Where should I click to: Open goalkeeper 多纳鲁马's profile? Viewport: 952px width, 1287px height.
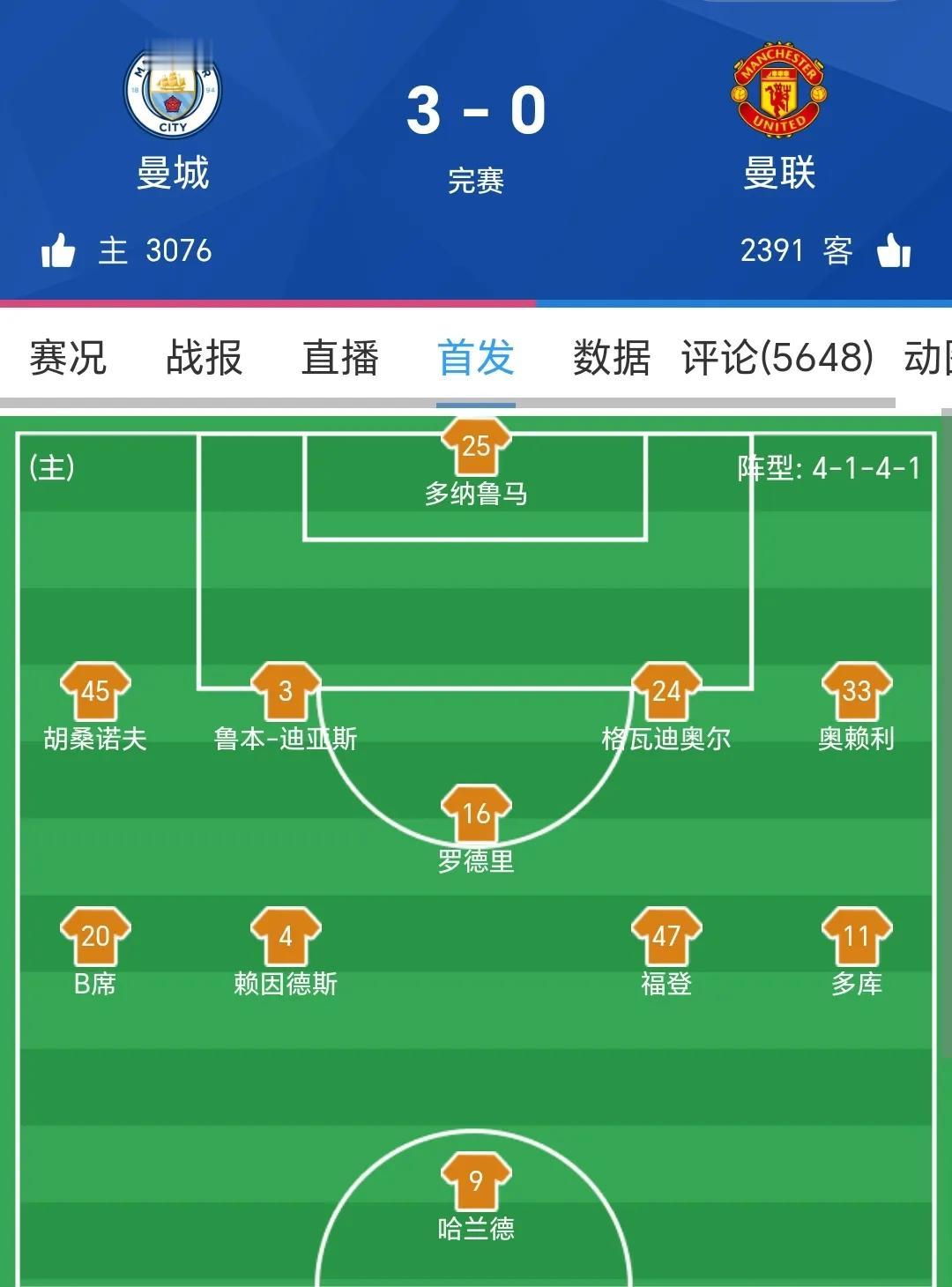click(x=476, y=448)
